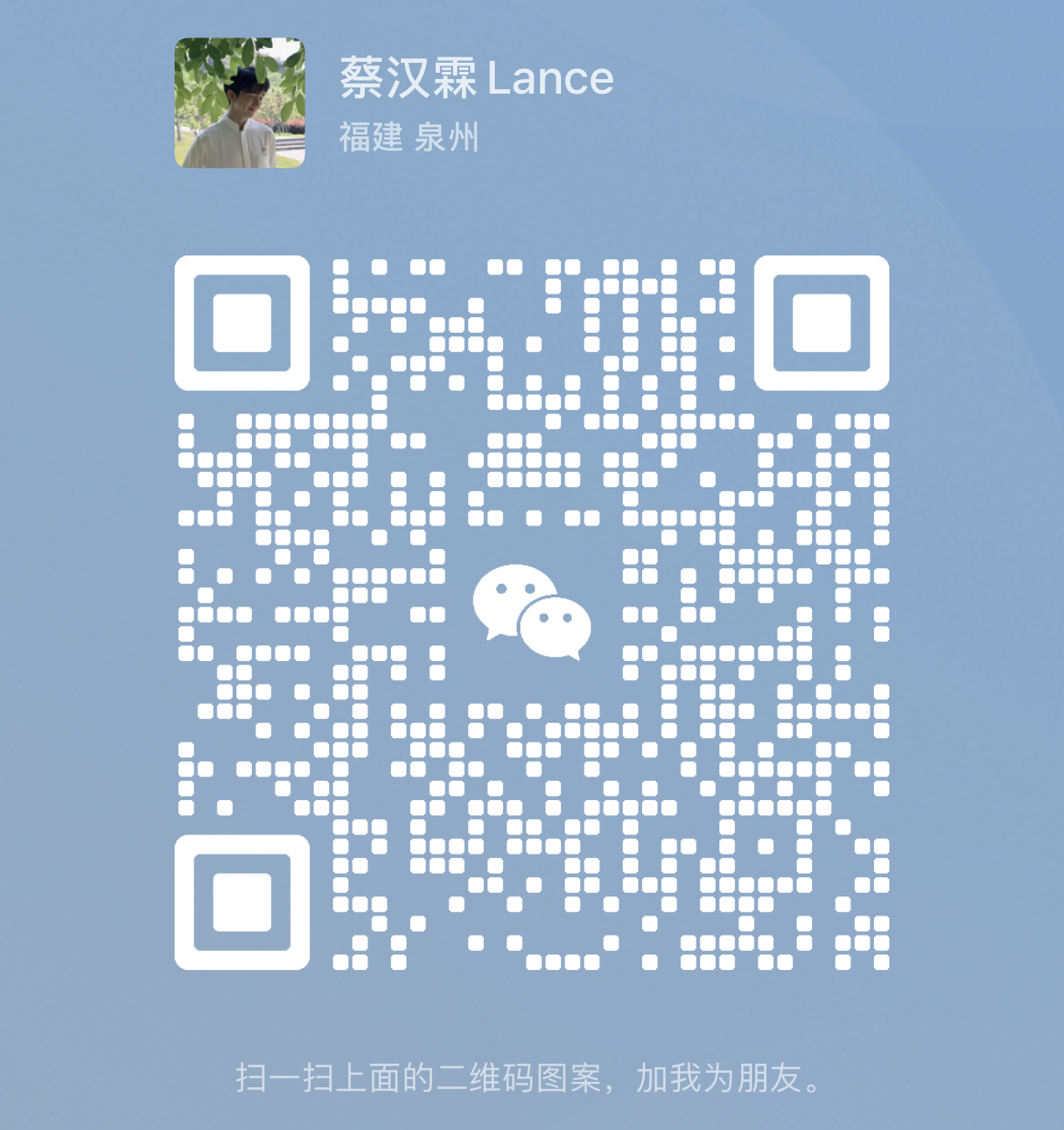Image resolution: width=1064 pixels, height=1130 pixels.
Task: Click the top-right QR finder square
Action: [x=820, y=324]
